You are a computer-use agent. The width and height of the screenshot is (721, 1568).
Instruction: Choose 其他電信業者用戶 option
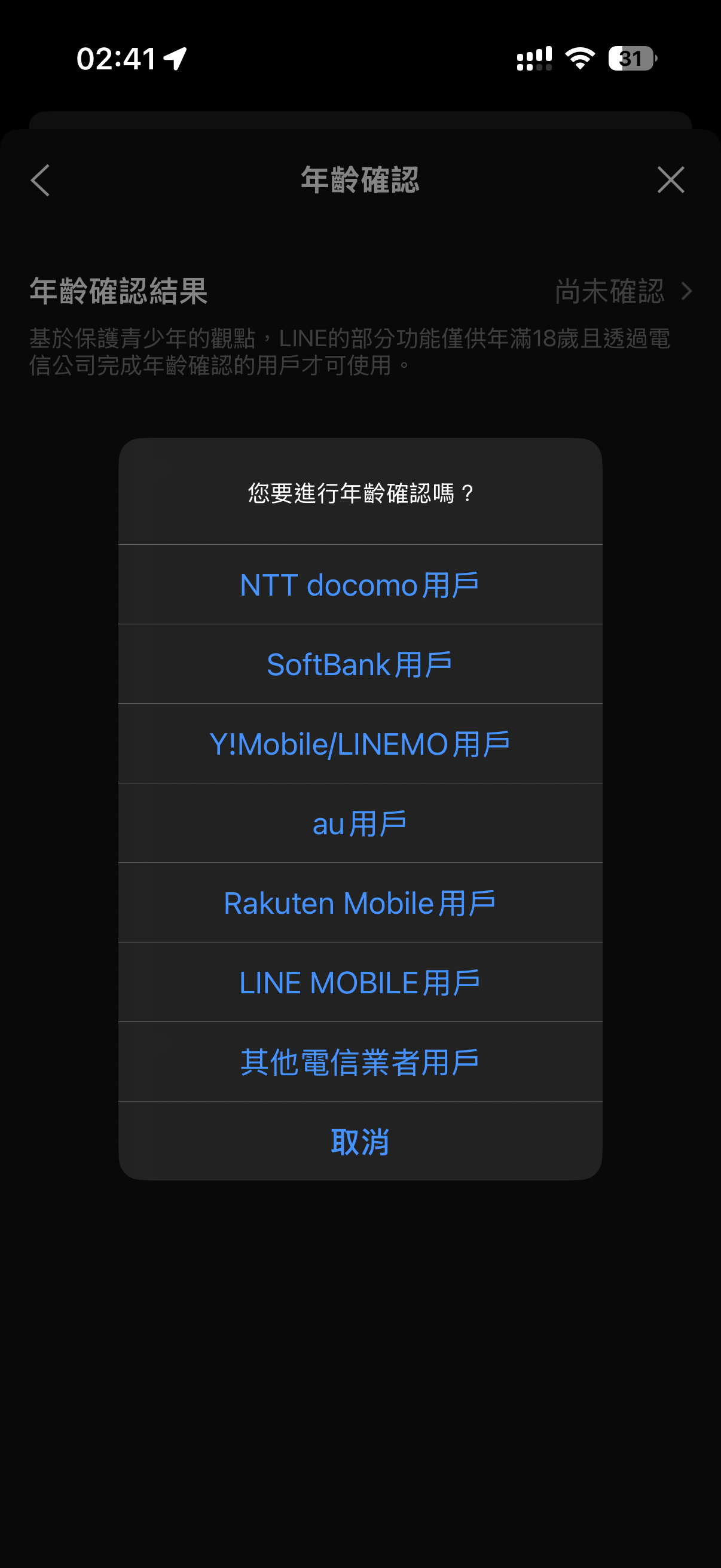click(360, 1060)
